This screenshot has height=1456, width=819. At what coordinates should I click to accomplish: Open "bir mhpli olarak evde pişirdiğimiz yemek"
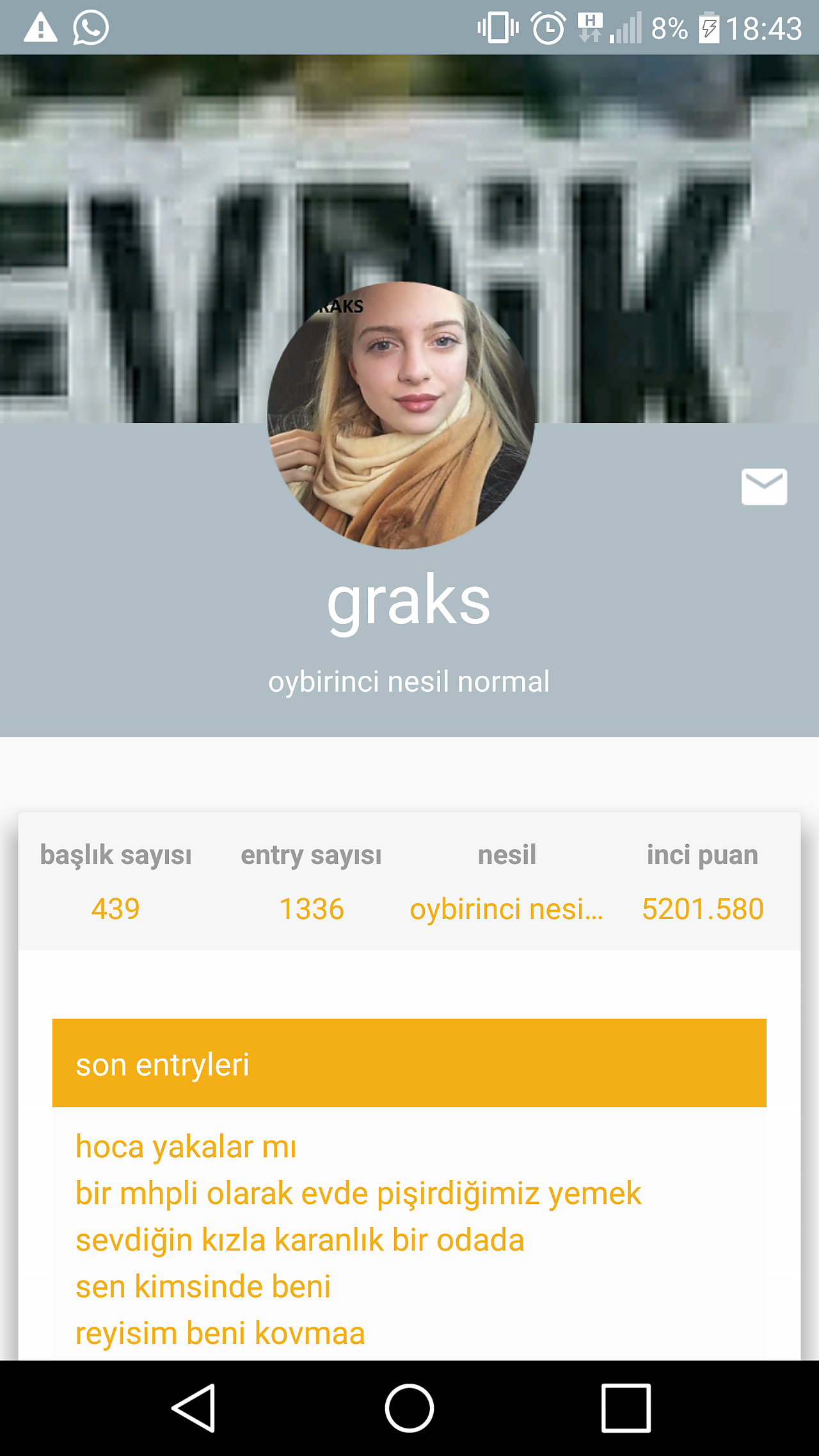pyautogui.click(x=358, y=1193)
